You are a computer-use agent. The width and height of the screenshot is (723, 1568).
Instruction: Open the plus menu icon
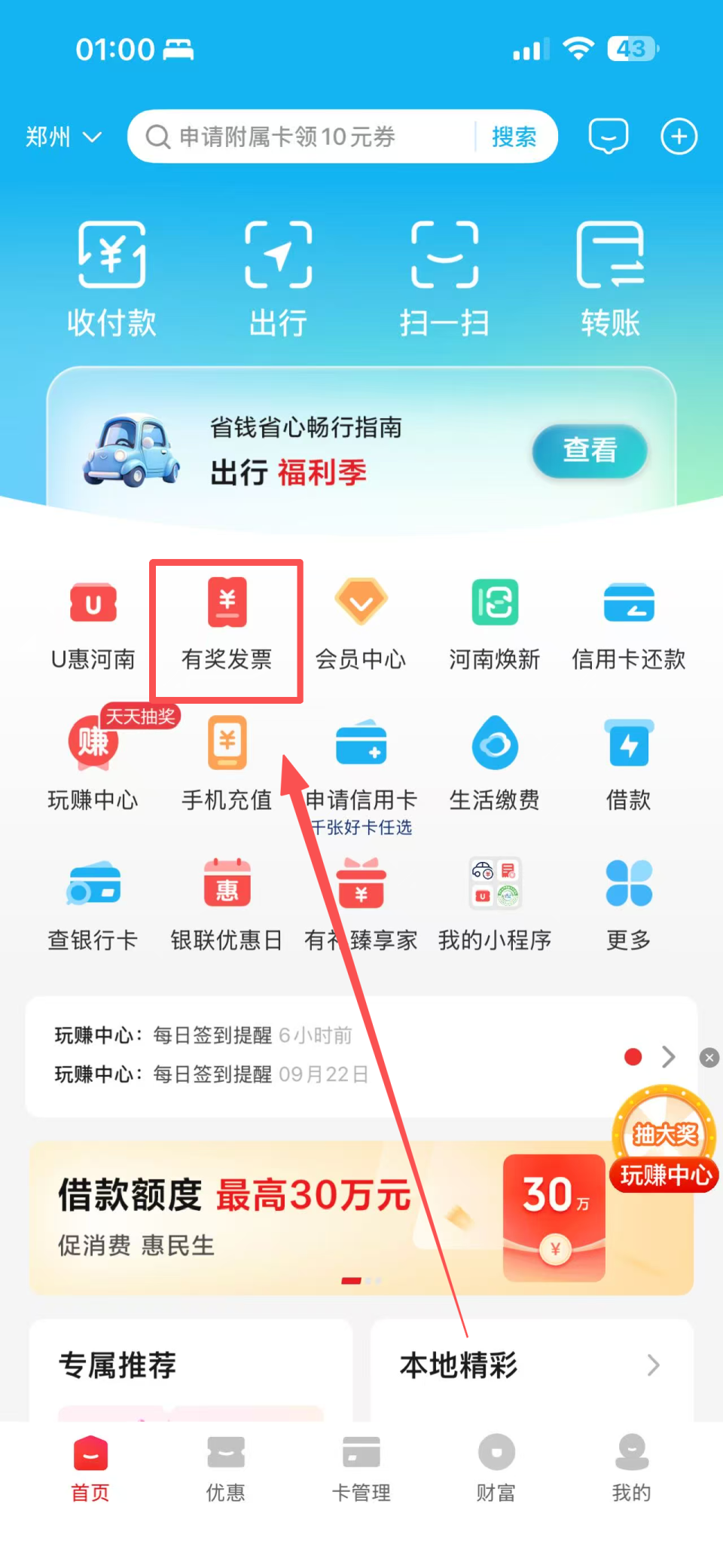point(679,136)
